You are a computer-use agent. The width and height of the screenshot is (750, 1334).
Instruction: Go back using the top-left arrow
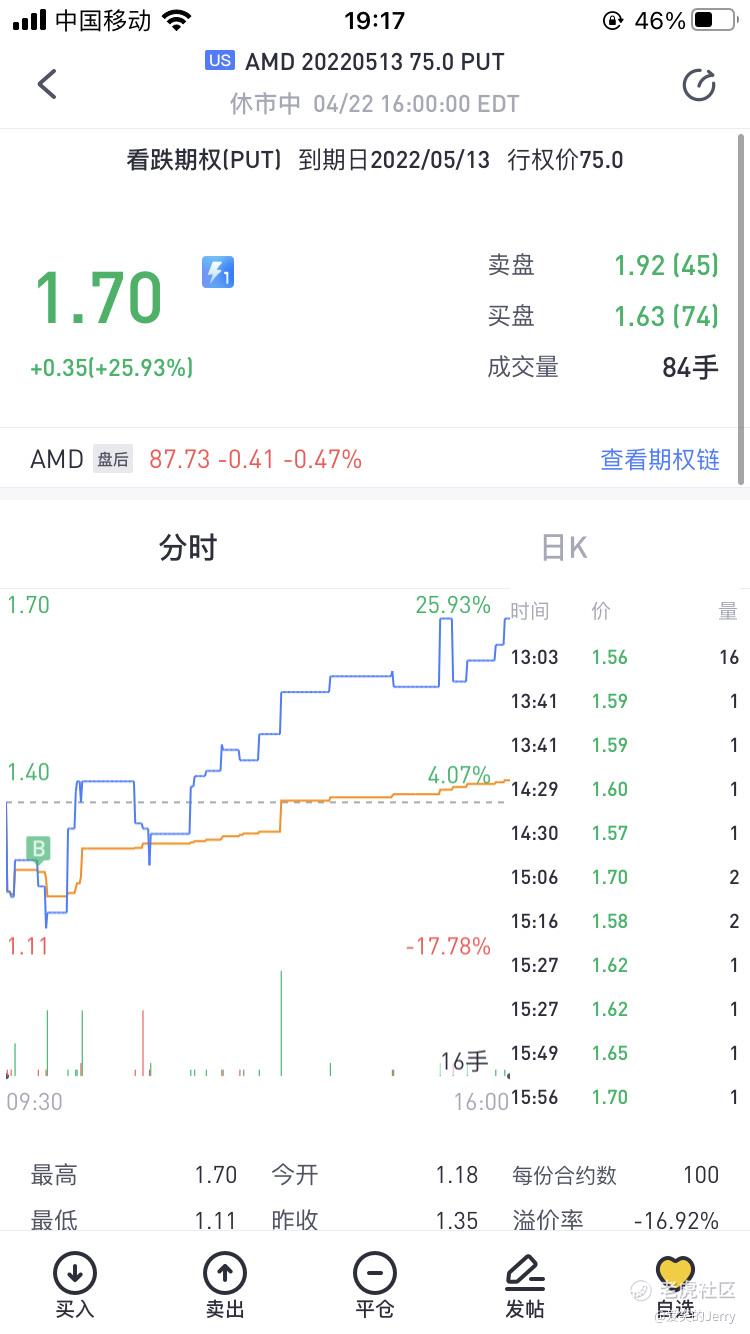coord(47,84)
